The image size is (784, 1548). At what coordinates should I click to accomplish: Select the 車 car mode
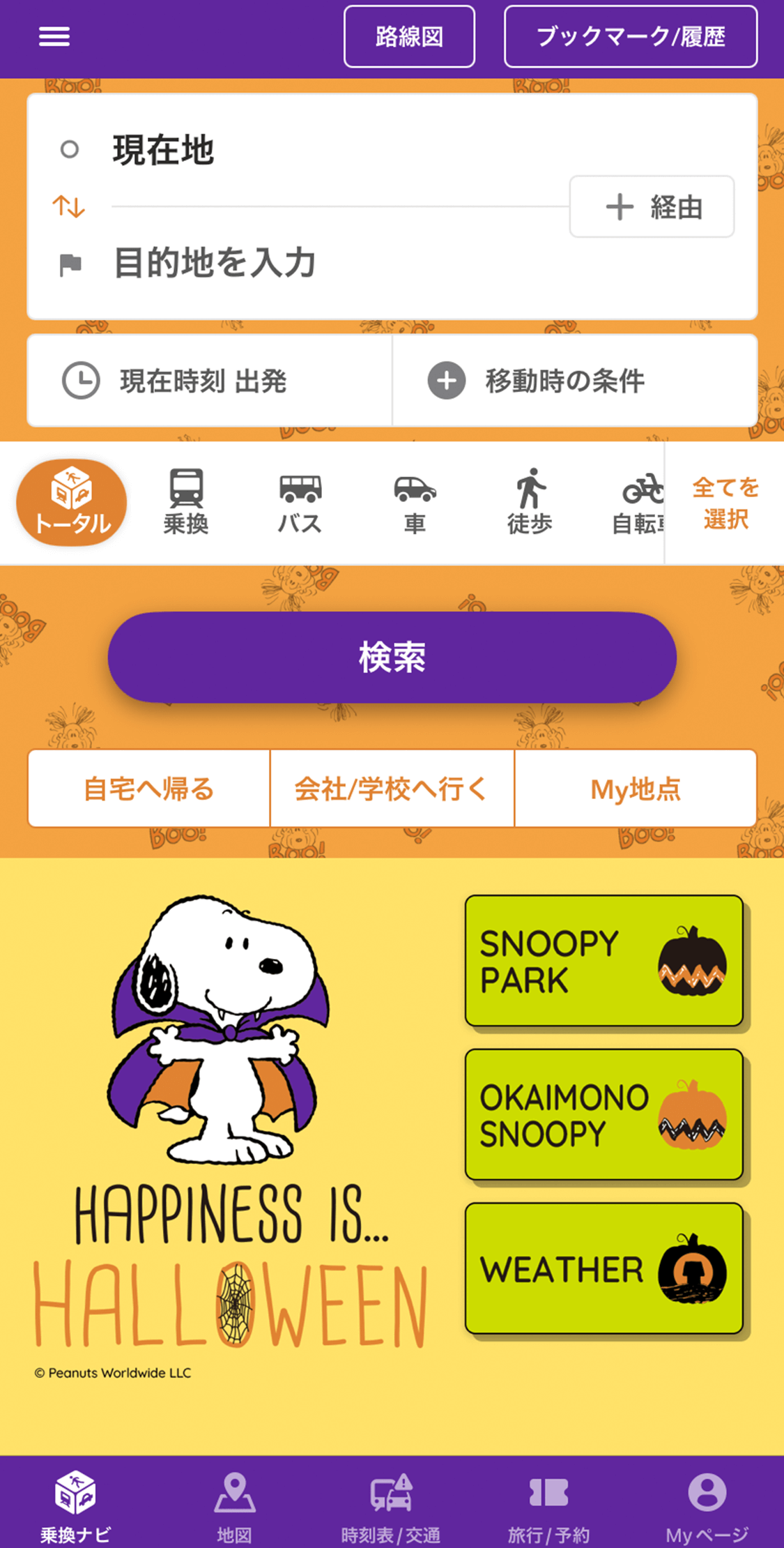point(415,502)
